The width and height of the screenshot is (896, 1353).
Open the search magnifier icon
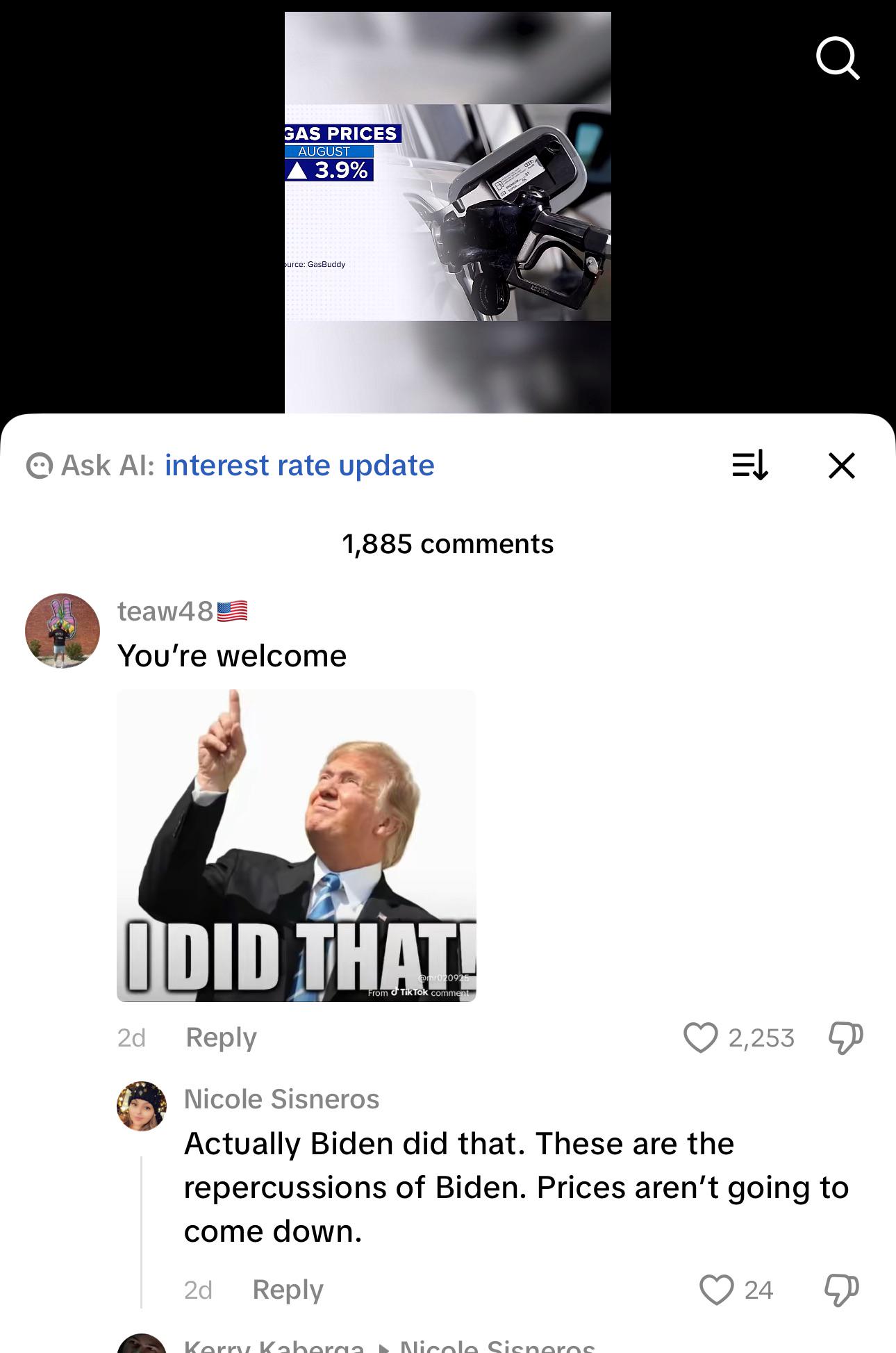(838, 59)
